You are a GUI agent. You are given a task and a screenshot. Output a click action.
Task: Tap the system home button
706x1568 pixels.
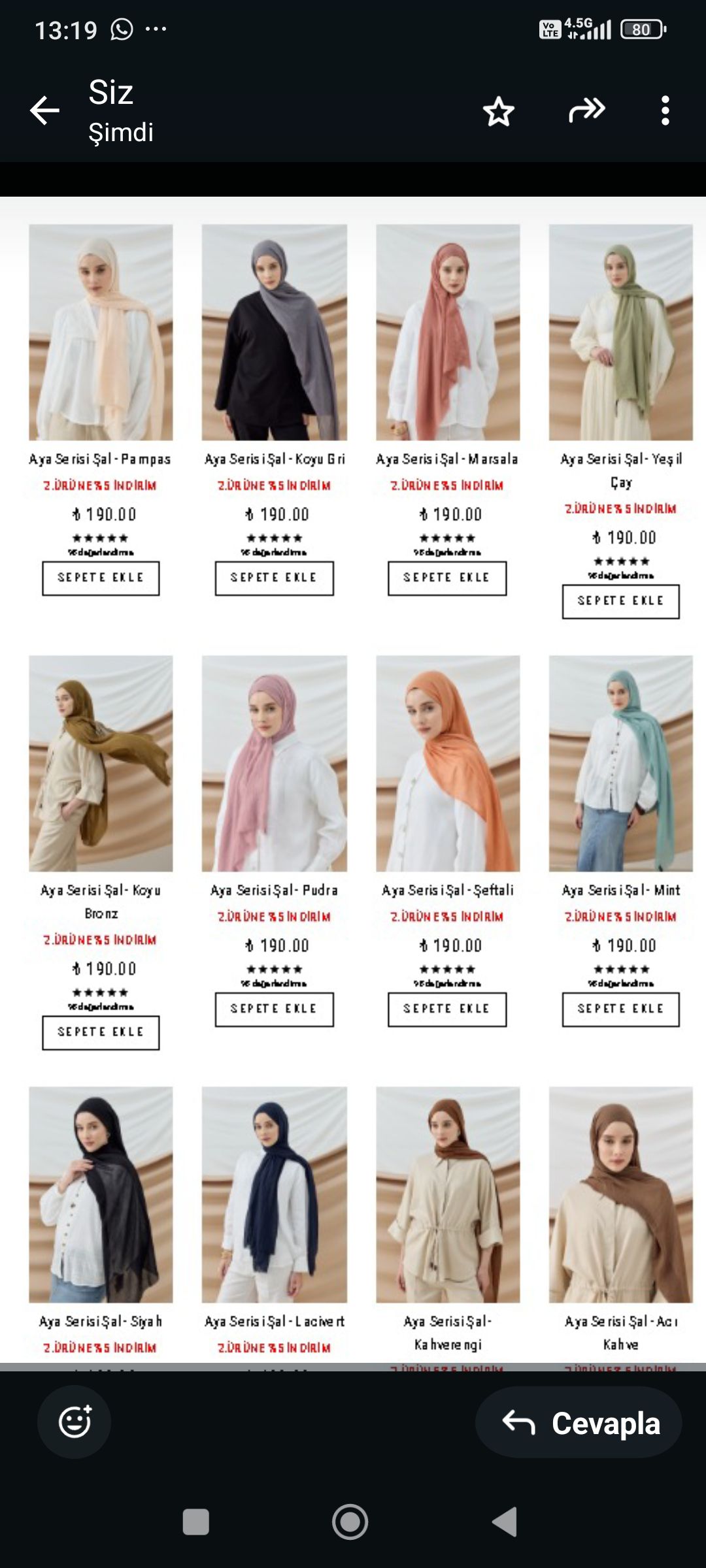coord(350,1522)
